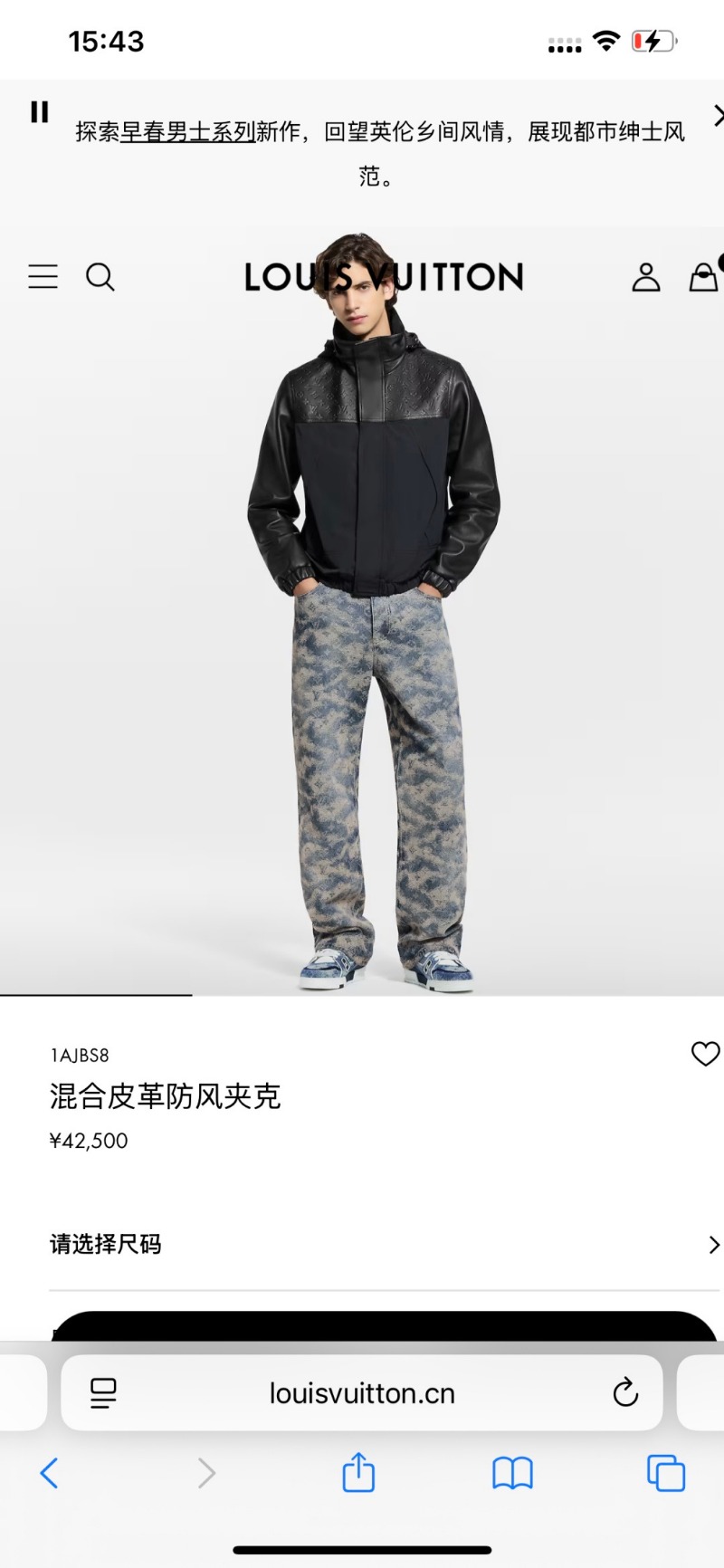Tap the louisvuitton.cn address bar

(362, 1392)
